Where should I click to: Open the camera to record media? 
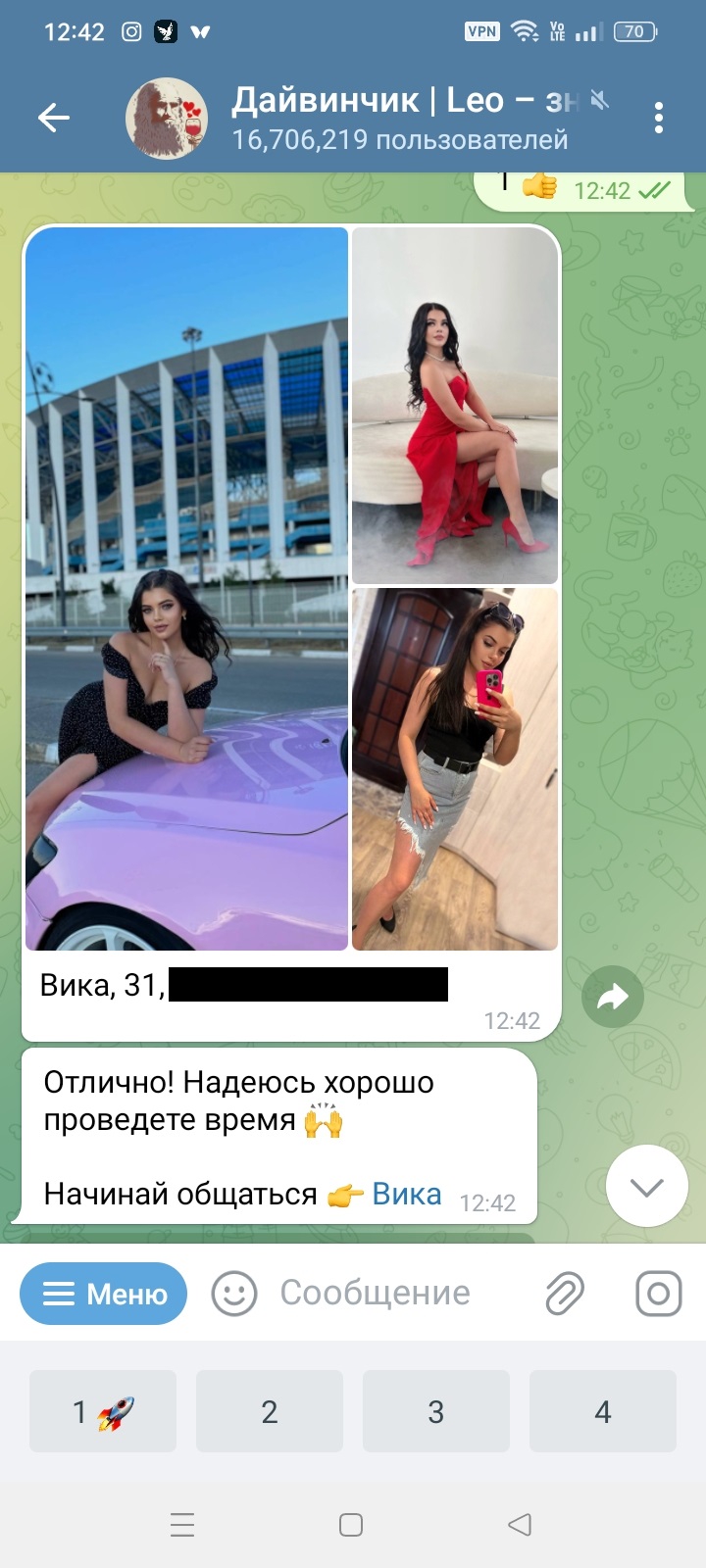pyautogui.click(x=658, y=1294)
